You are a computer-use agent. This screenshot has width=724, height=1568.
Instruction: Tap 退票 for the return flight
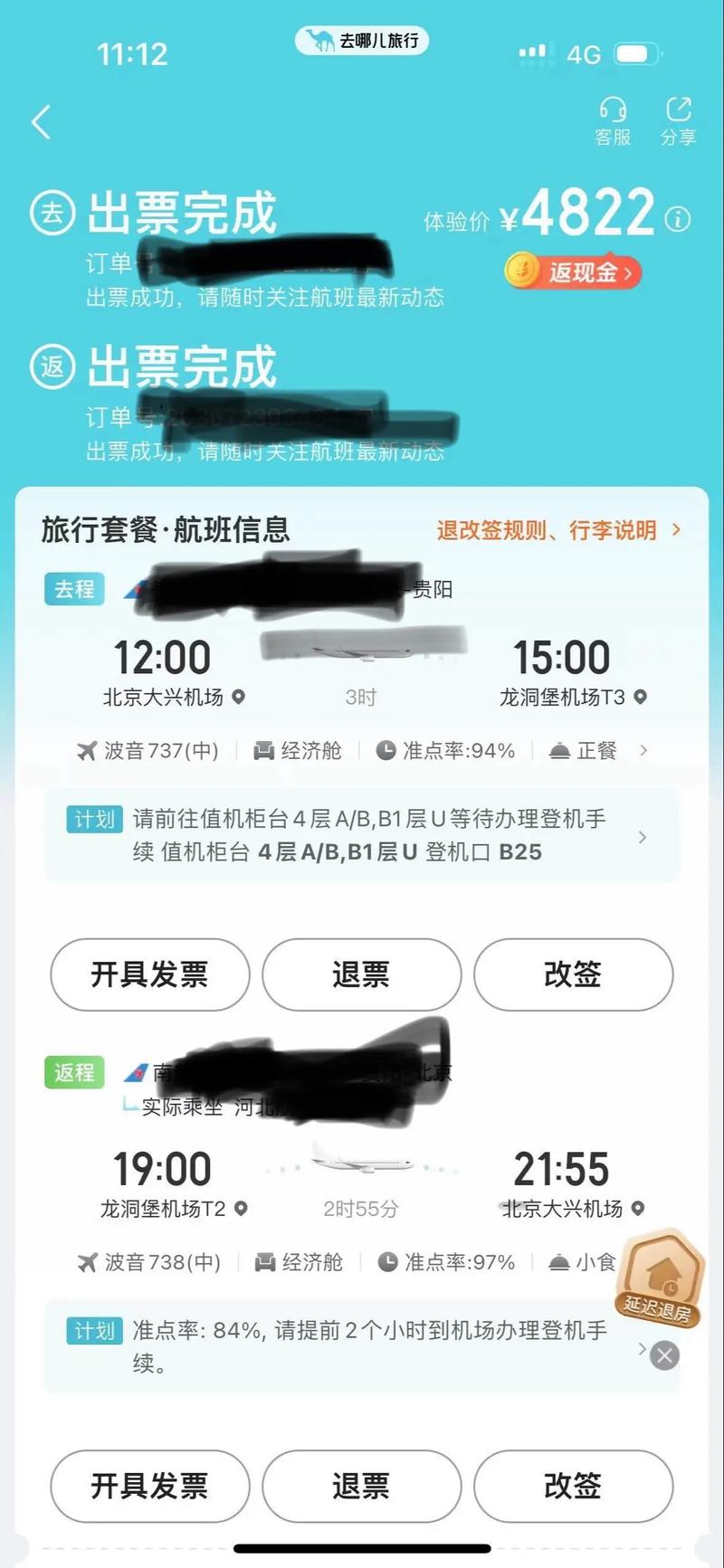click(361, 1486)
